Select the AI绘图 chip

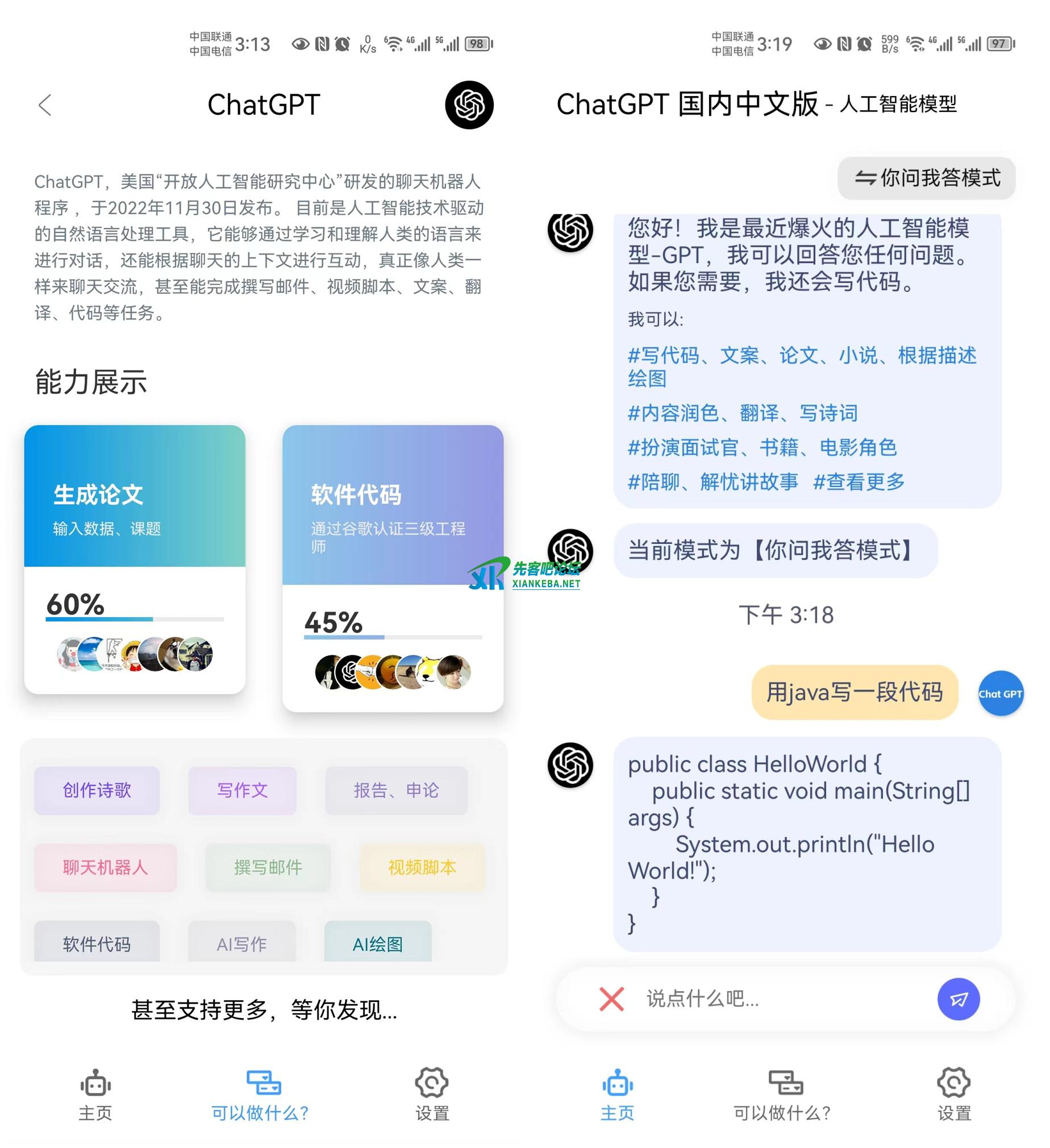click(377, 942)
